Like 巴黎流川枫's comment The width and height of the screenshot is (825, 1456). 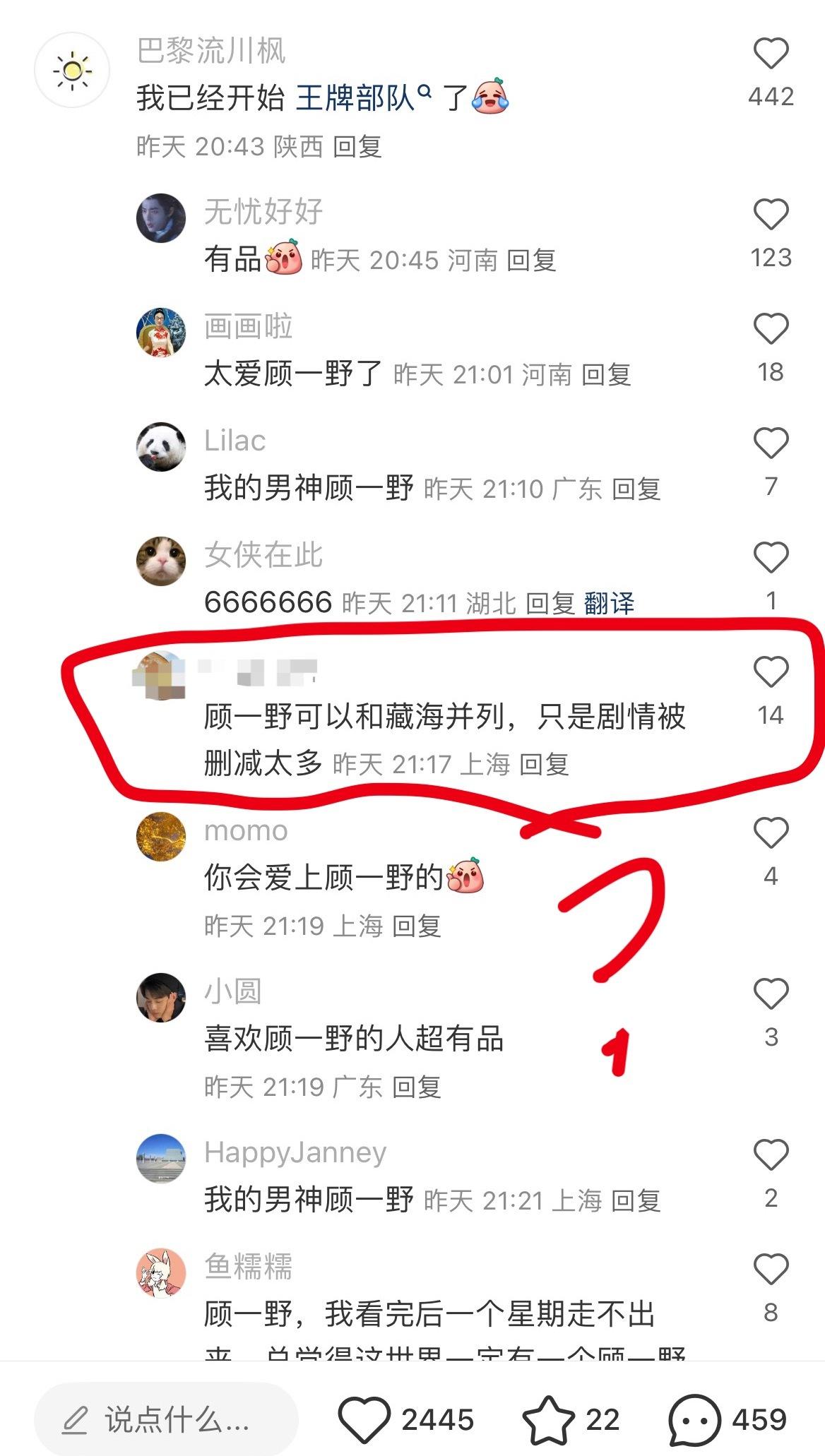click(x=771, y=54)
